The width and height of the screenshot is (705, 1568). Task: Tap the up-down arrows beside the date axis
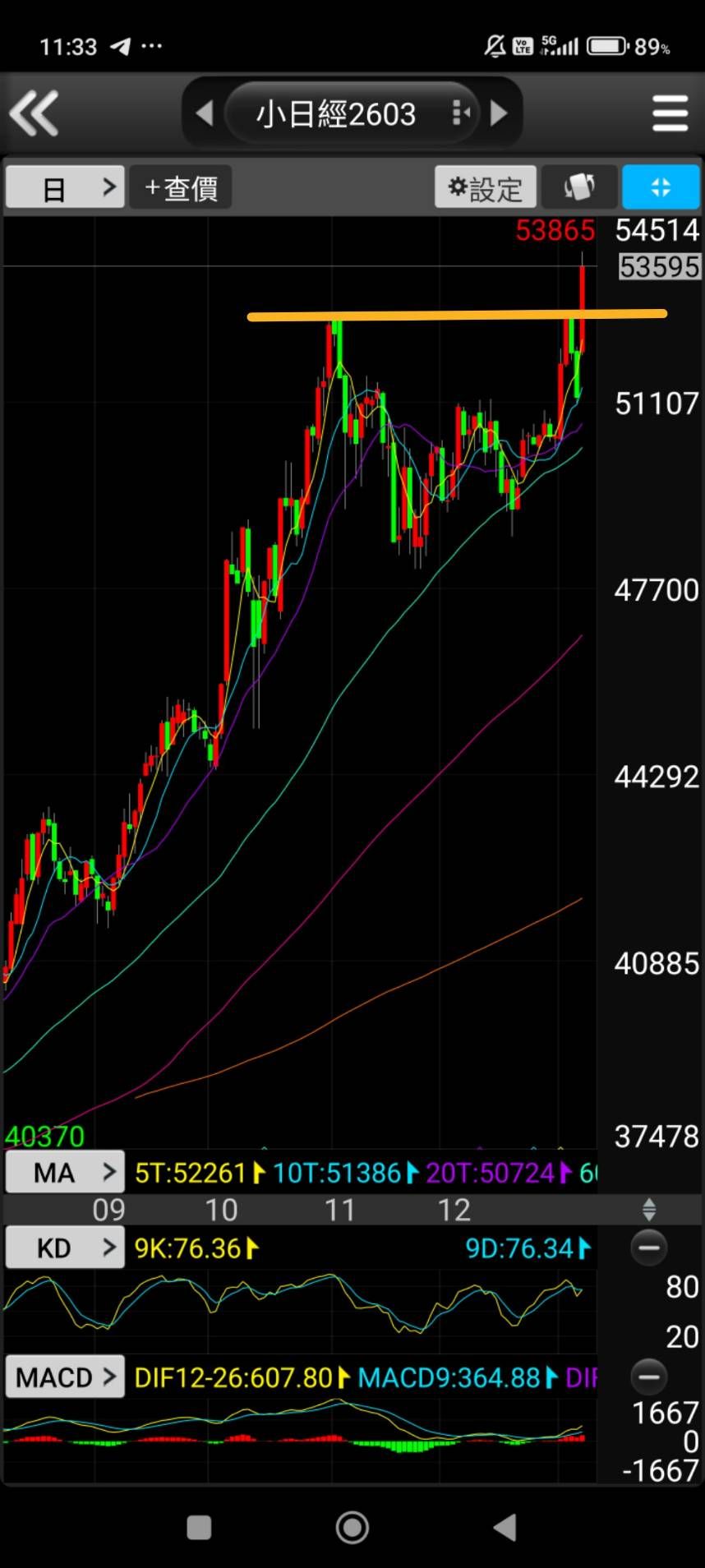pos(648,1209)
